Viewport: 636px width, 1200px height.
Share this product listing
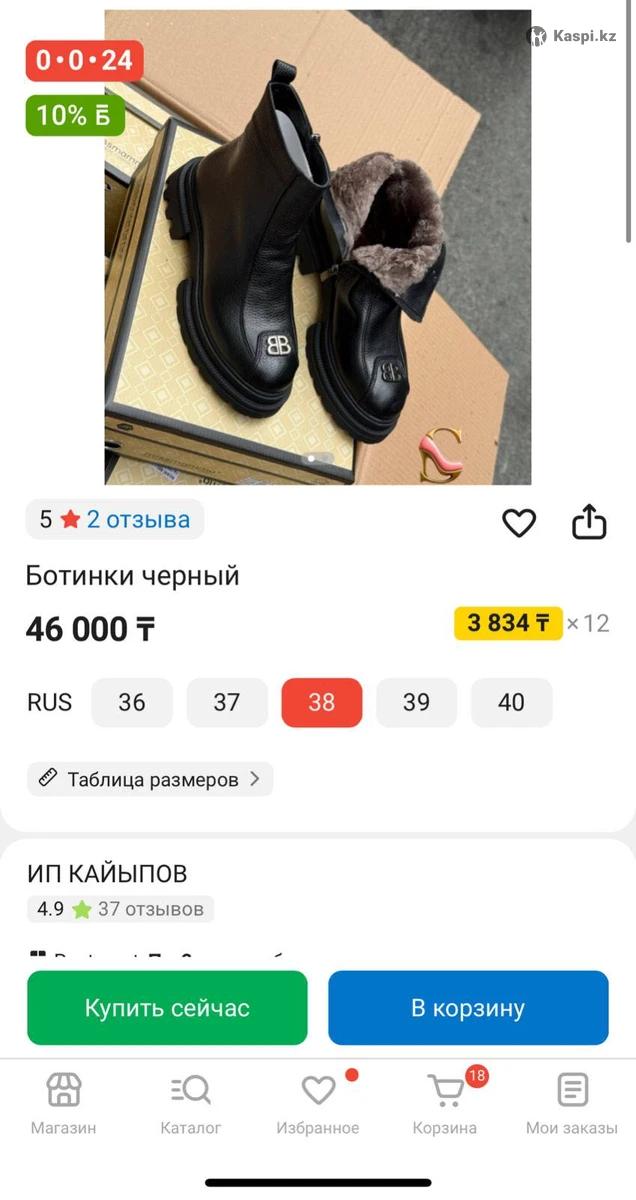589,521
